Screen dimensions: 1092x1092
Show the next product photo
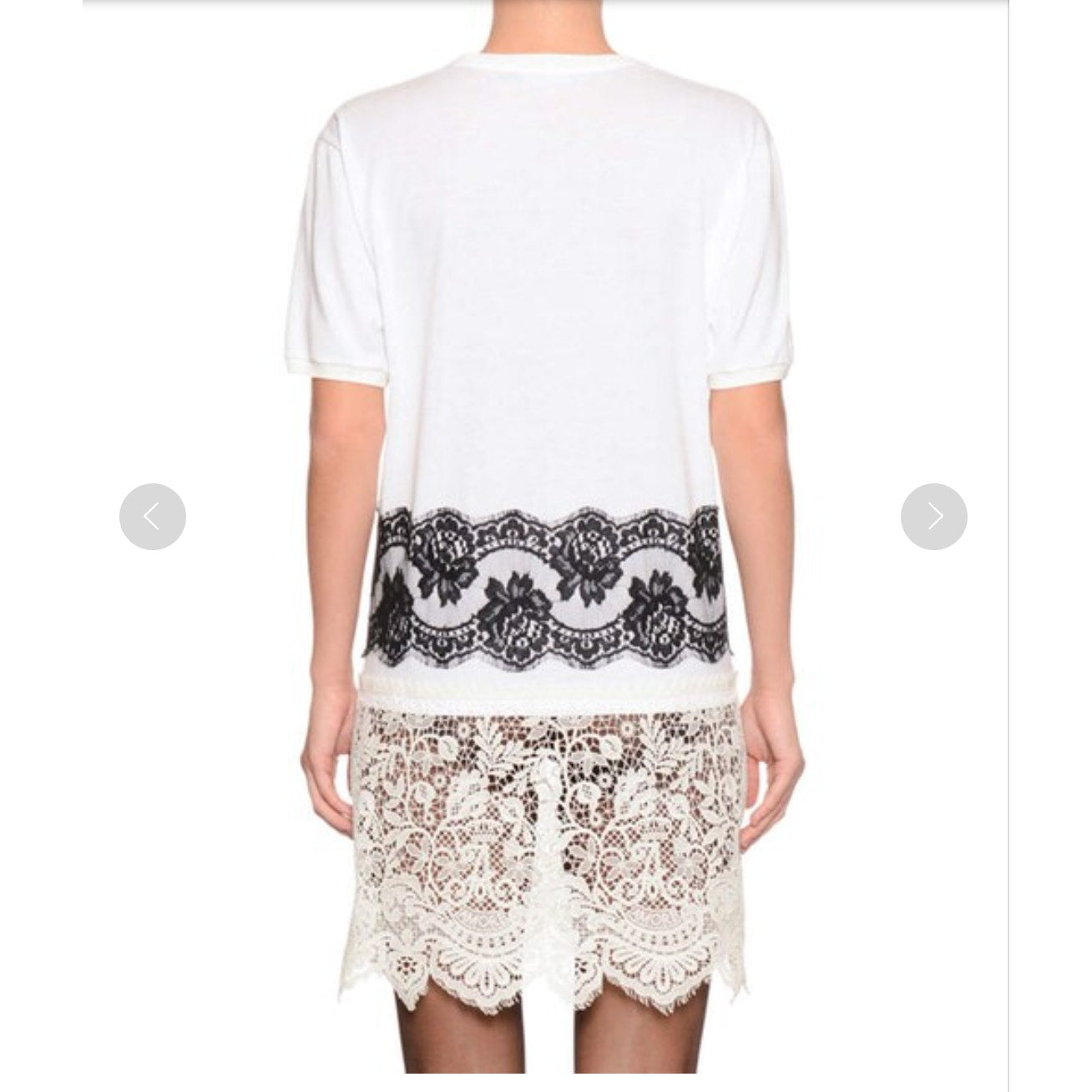(x=933, y=517)
